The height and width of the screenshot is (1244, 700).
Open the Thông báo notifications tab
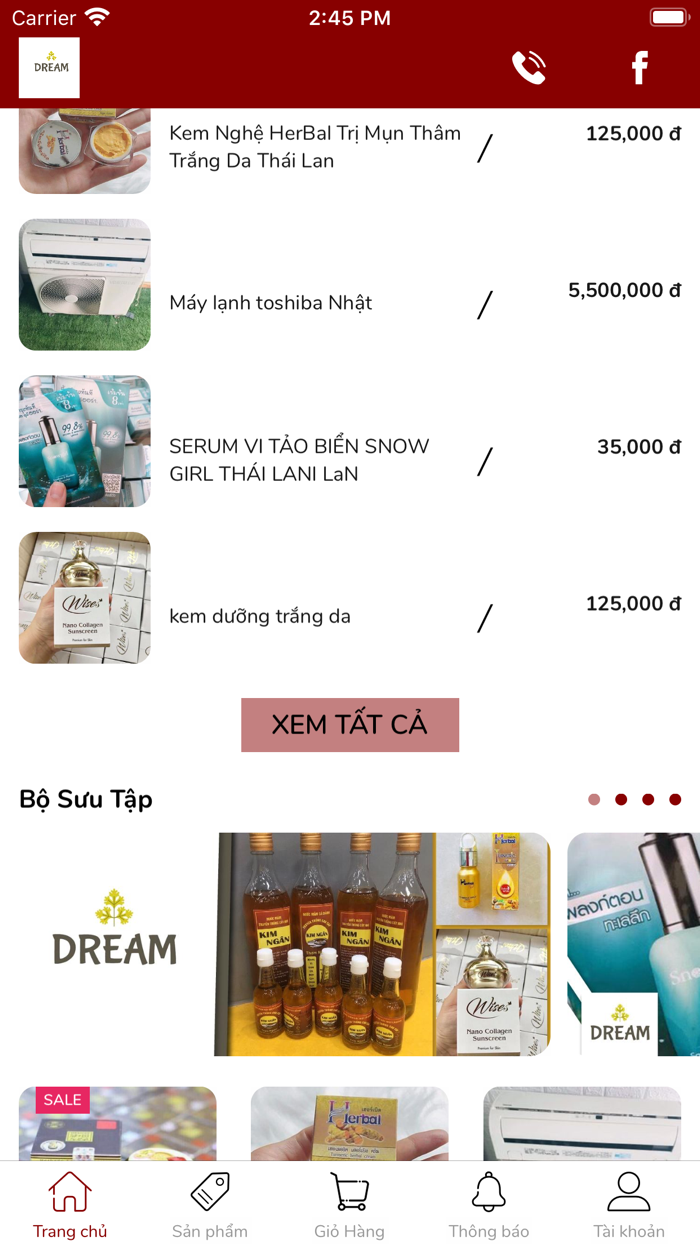[x=489, y=1205]
